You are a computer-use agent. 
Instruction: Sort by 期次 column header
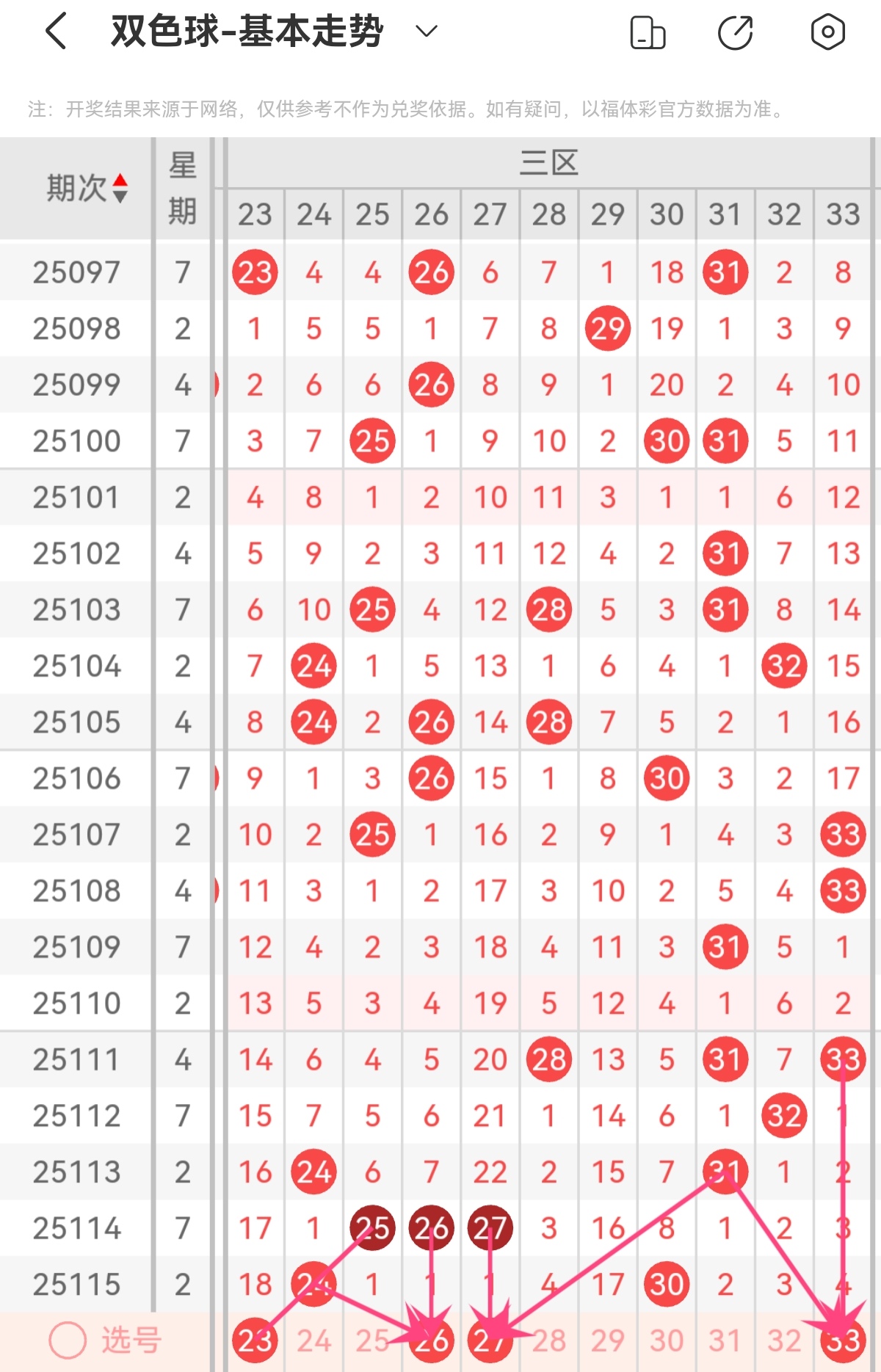tap(87, 188)
